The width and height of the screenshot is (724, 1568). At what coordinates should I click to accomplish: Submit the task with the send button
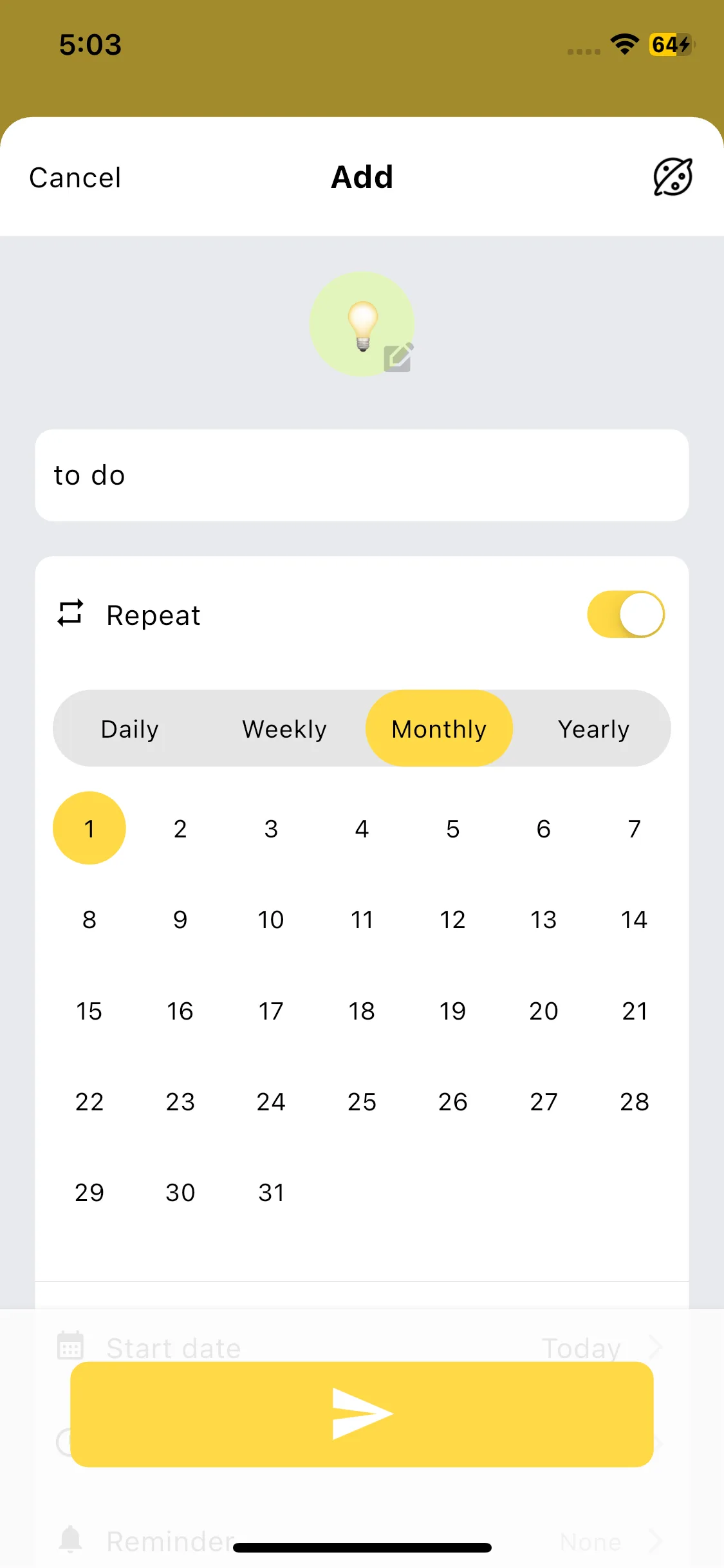[x=362, y=1414]
